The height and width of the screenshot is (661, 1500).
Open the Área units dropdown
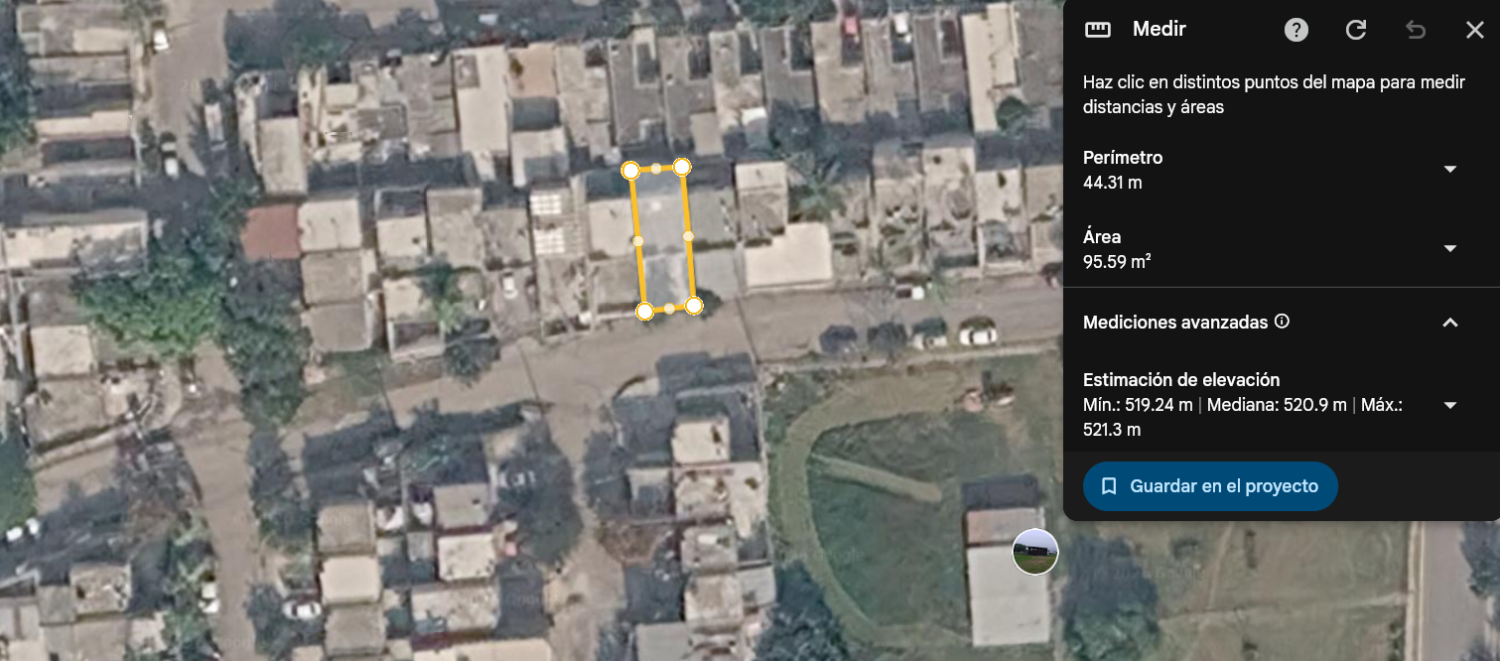coord(1450,249)
